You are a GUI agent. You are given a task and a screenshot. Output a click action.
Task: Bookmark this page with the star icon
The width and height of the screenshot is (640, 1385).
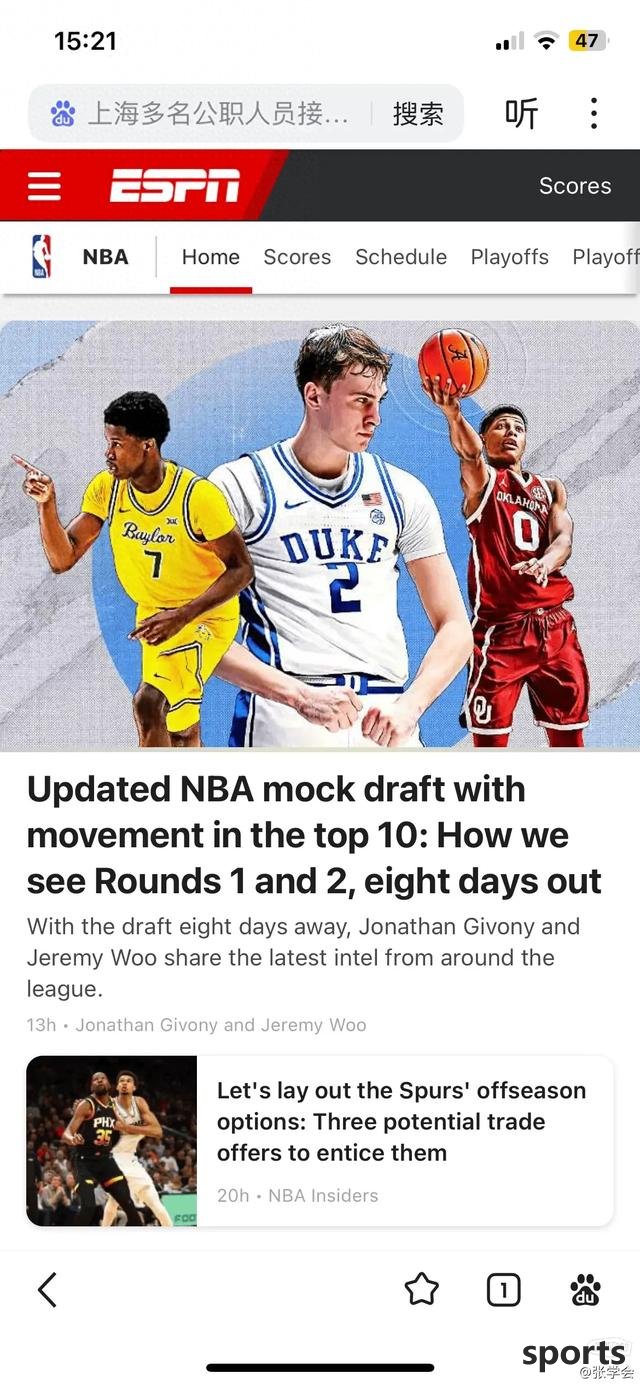421,1290
